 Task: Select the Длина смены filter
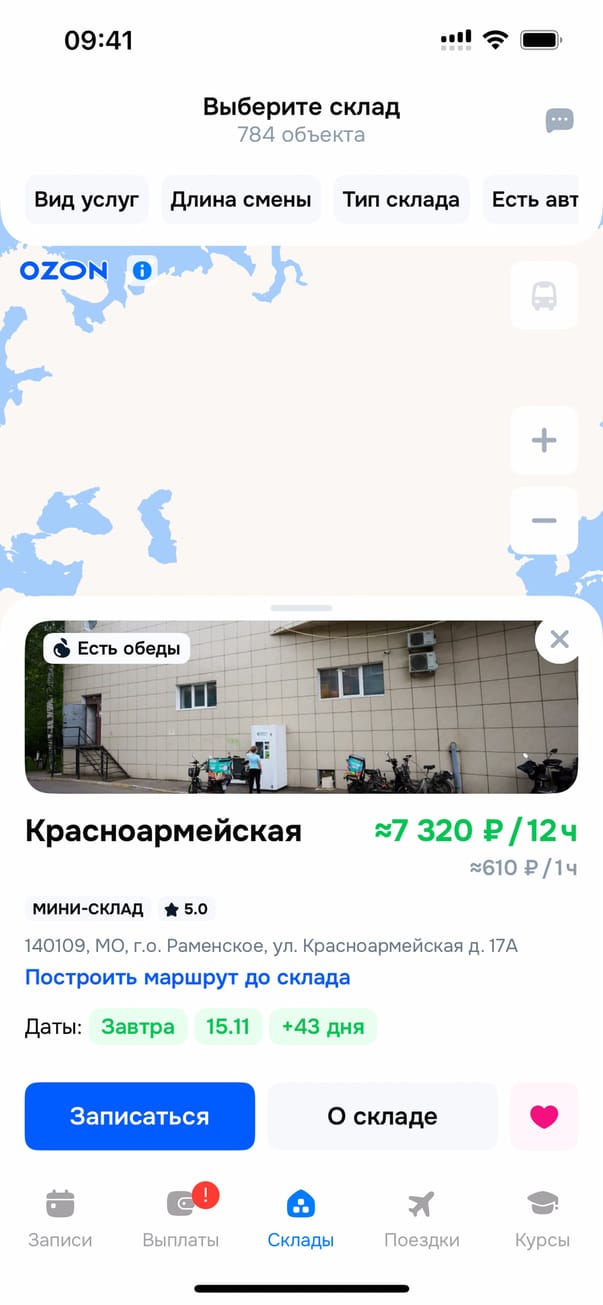coord(241,199)
